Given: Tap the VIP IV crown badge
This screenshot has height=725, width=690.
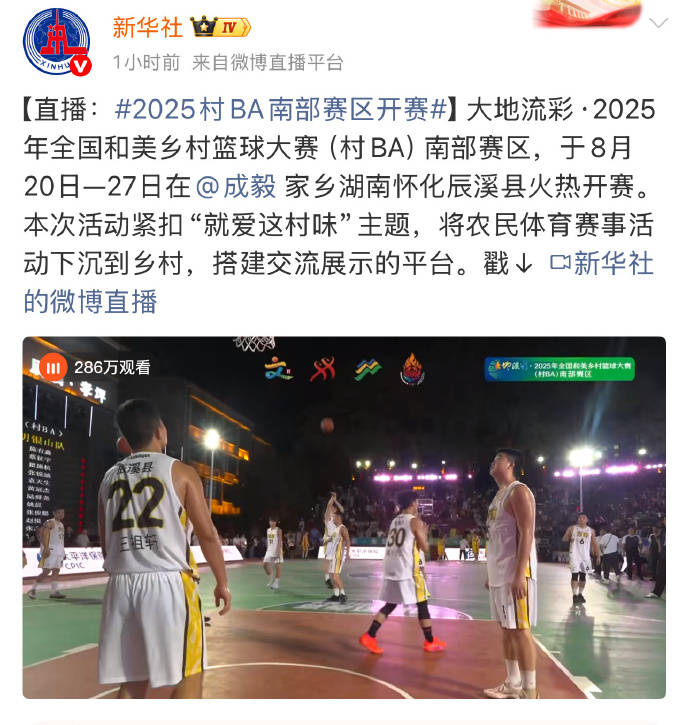Looking at the screenshot, I should point(221,27).
